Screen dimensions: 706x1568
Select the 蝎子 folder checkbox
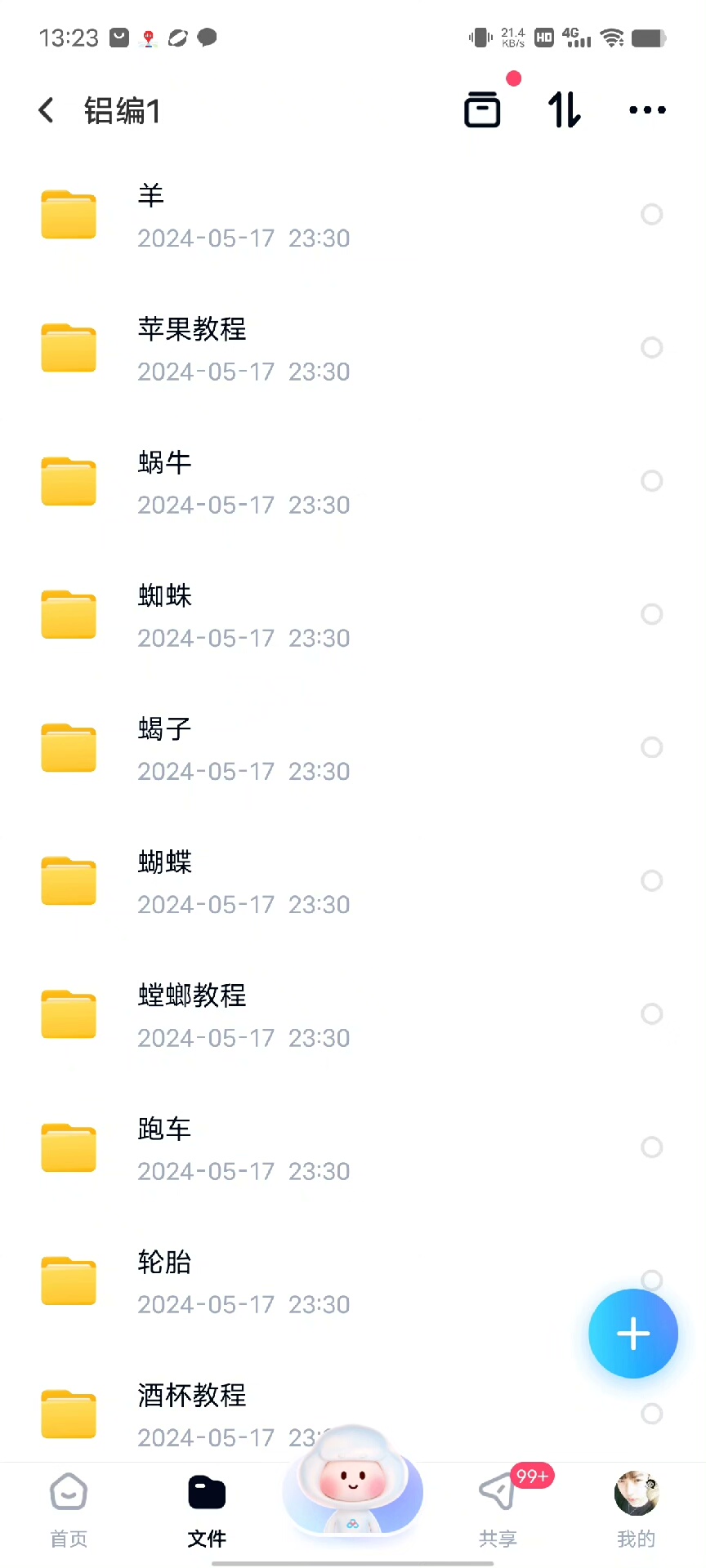(651, 747)
